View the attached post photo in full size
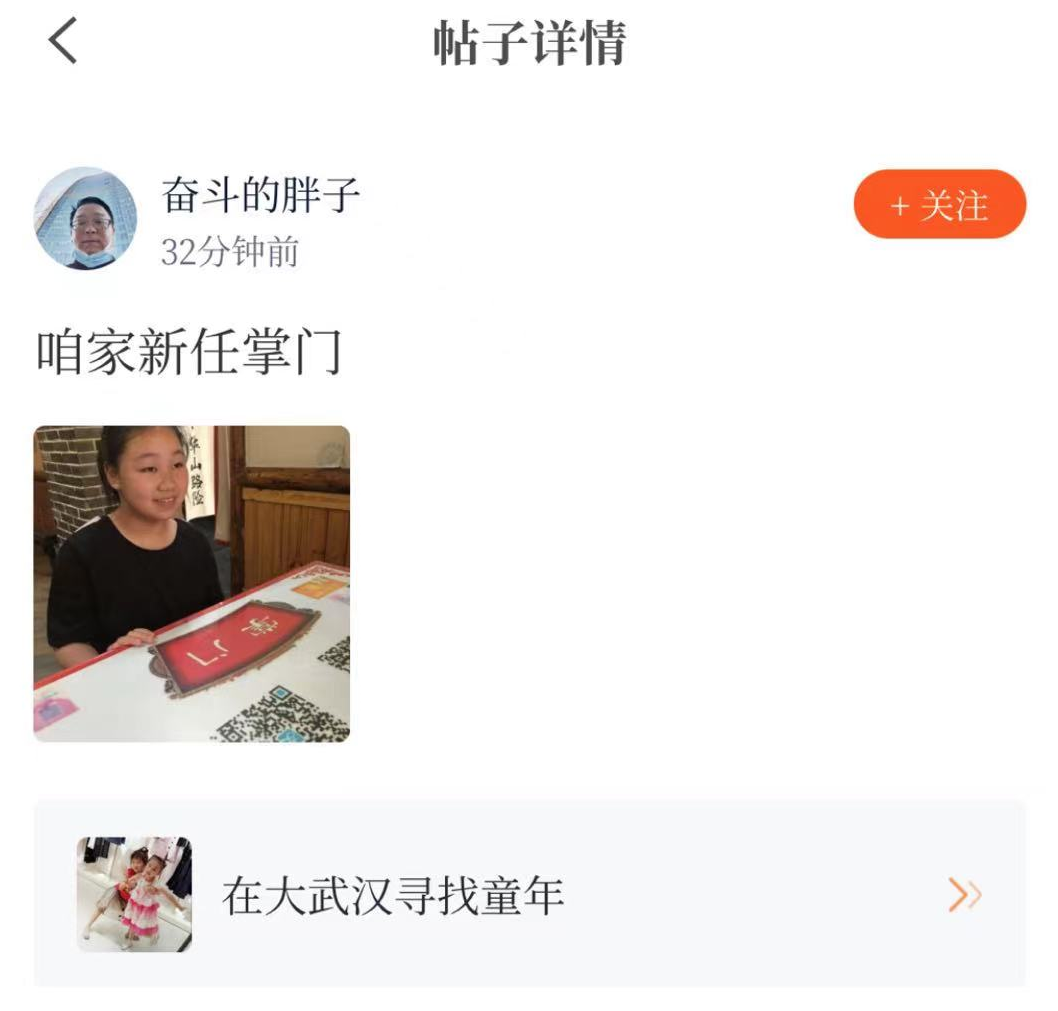 192,584
